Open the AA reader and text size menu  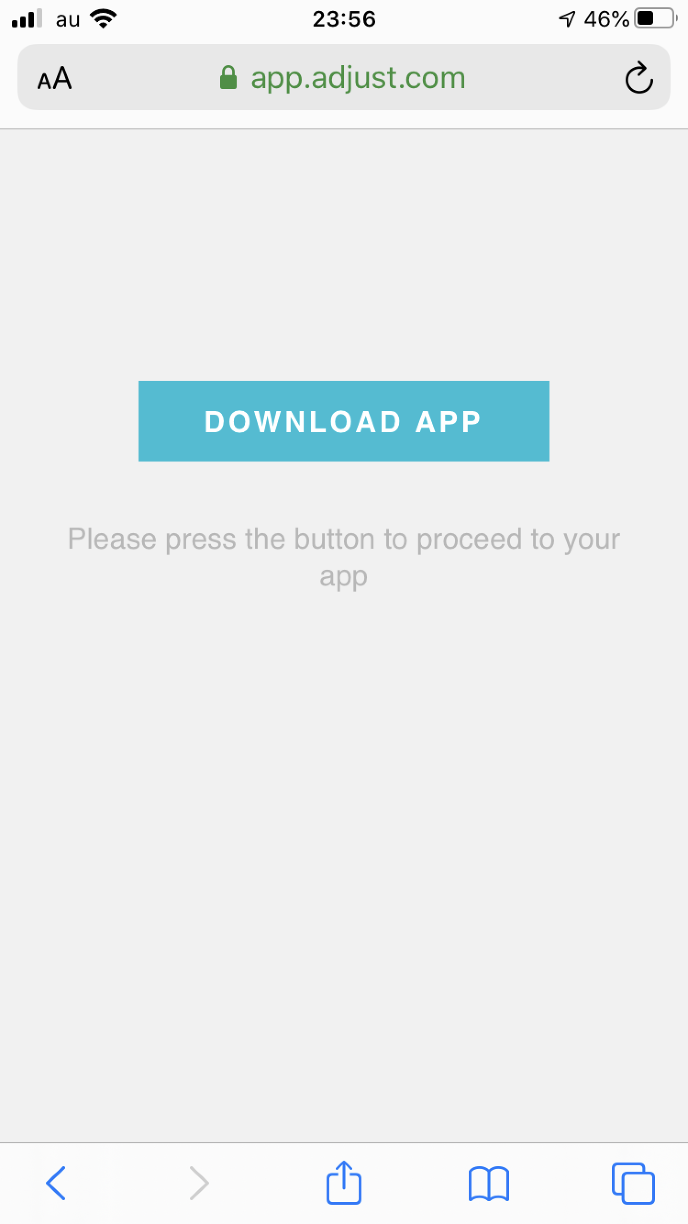[x=55, y=79]
